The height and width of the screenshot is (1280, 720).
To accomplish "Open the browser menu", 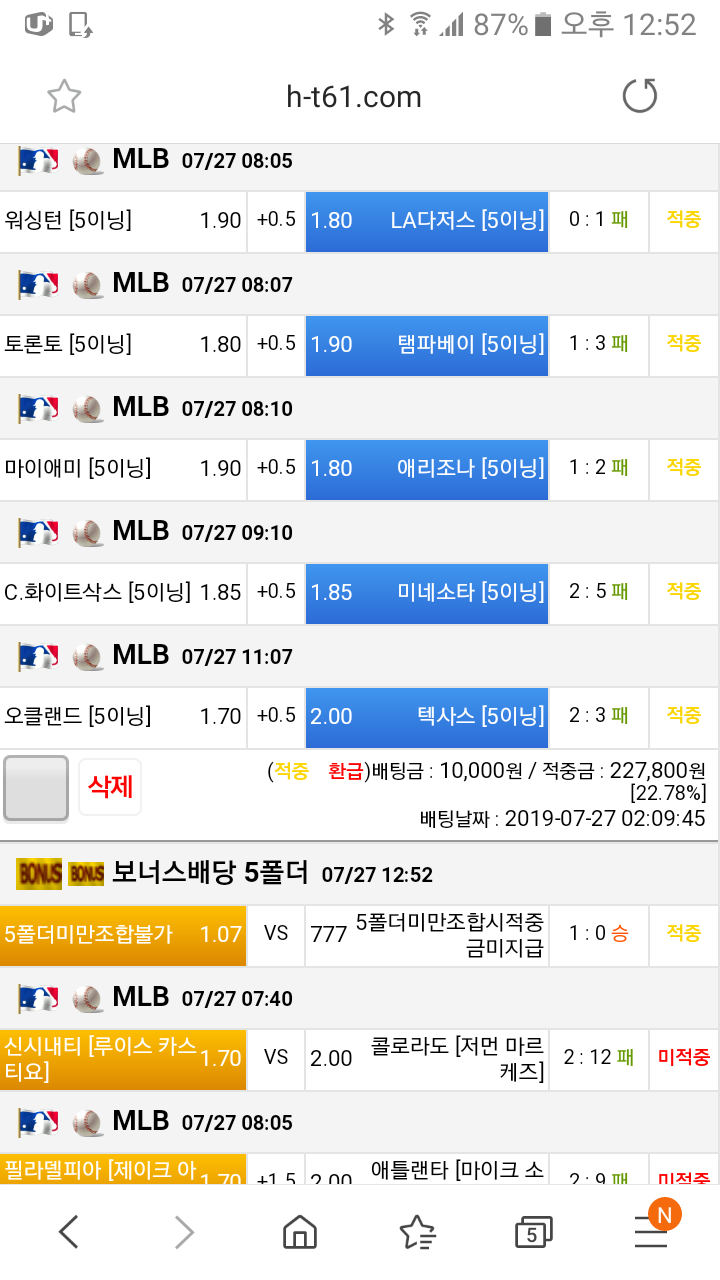I will click(x=651, y=1232).
